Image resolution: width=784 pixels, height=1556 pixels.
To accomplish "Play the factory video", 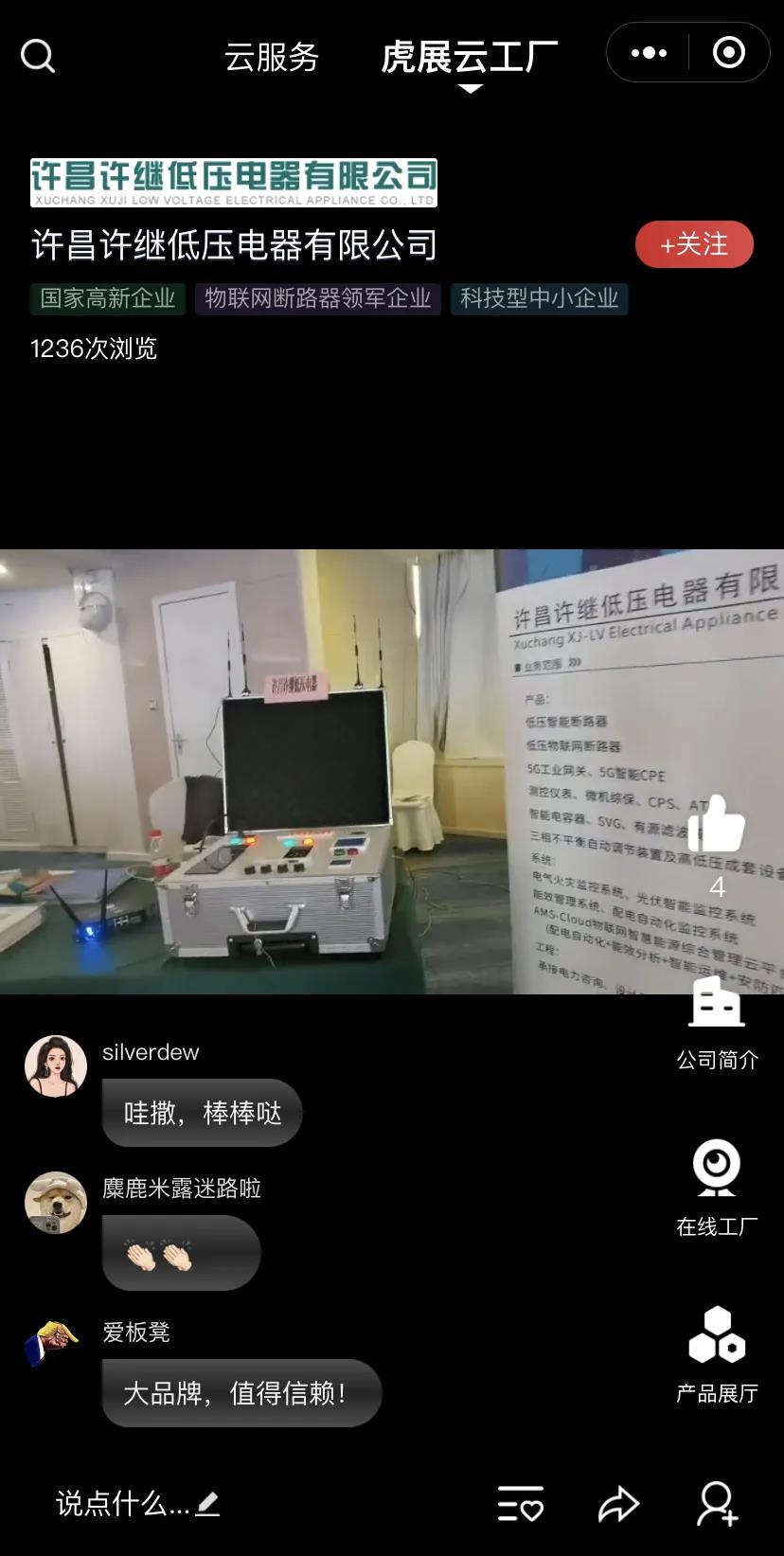I will tap(392, 771).
